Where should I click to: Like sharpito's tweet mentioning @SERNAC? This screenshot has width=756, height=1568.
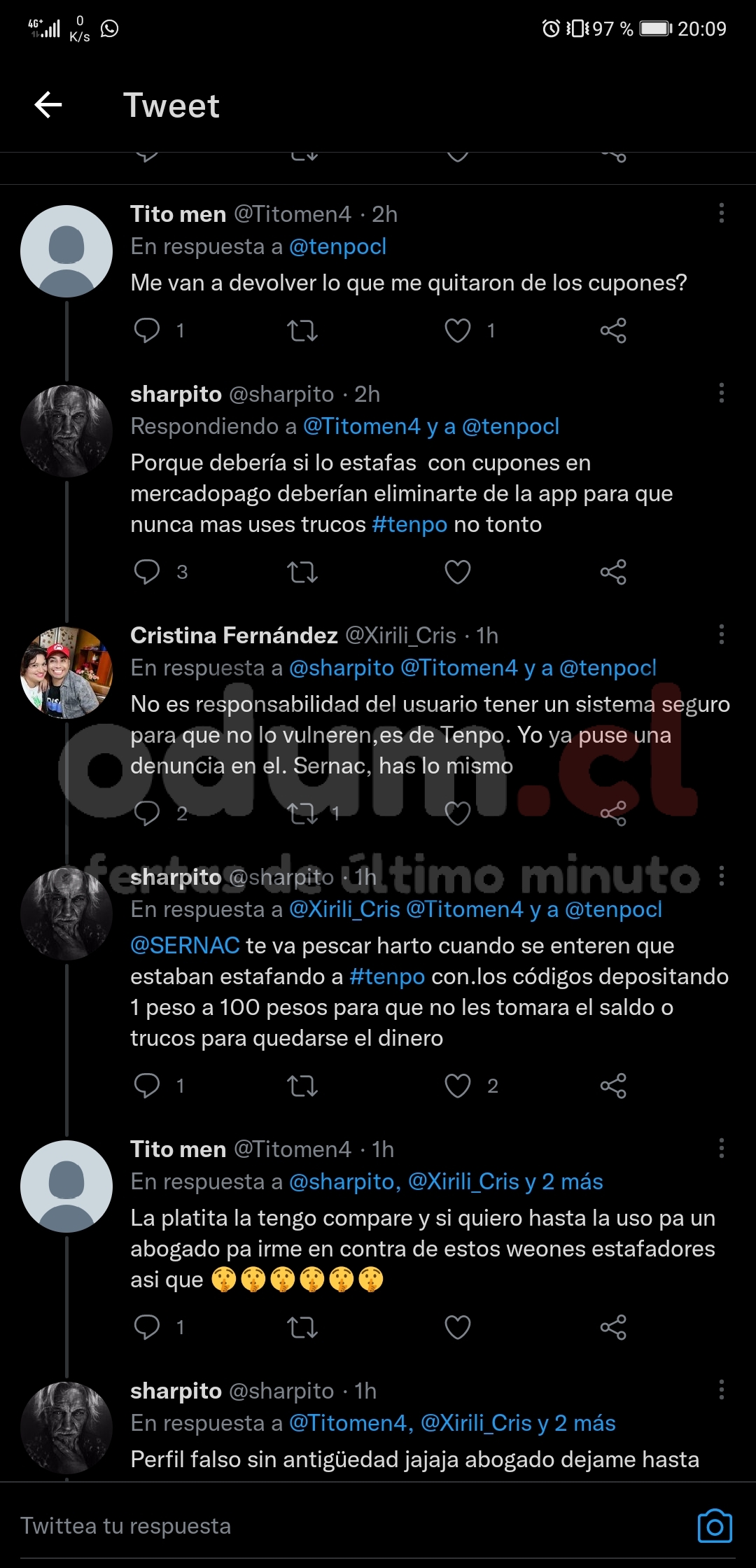click(x=458, y=1086)
